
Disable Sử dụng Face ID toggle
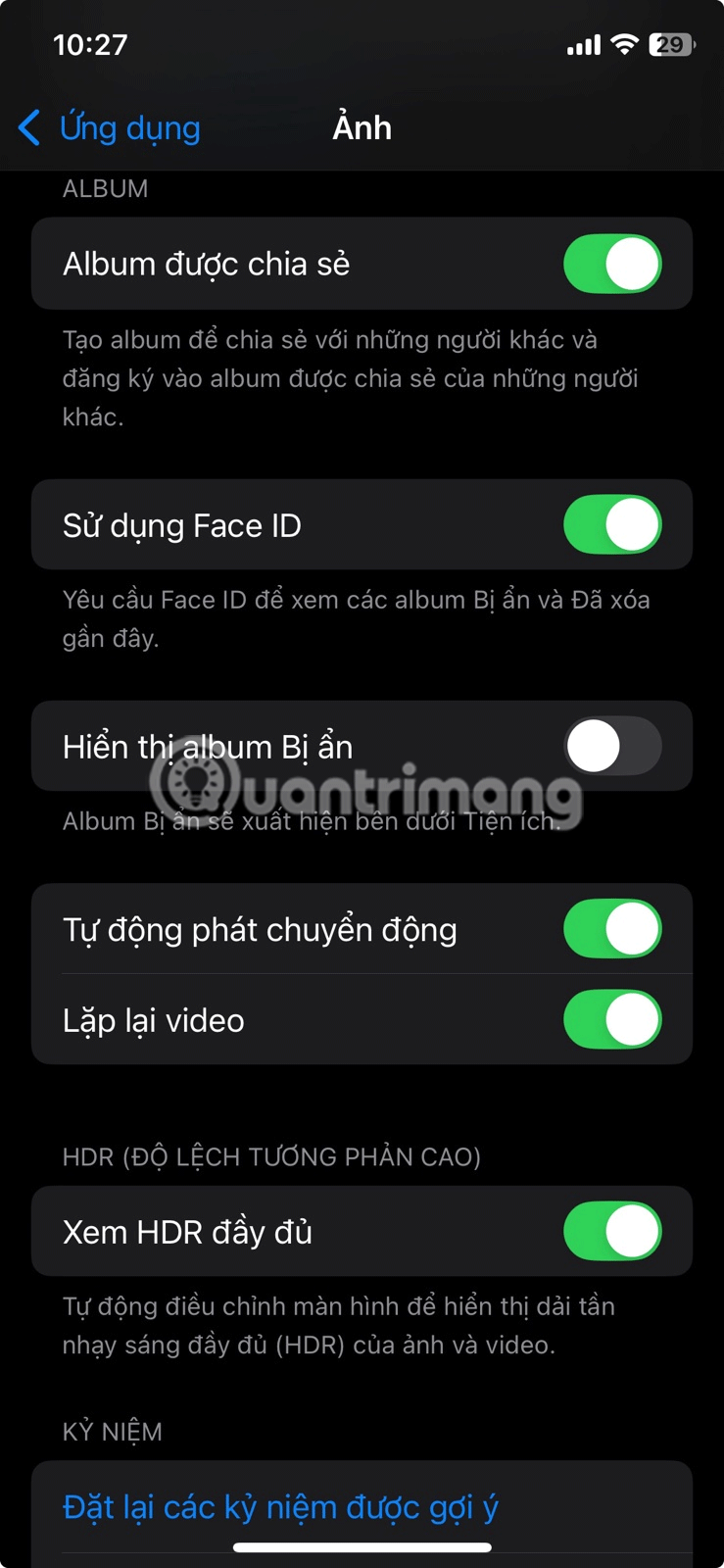612,525
